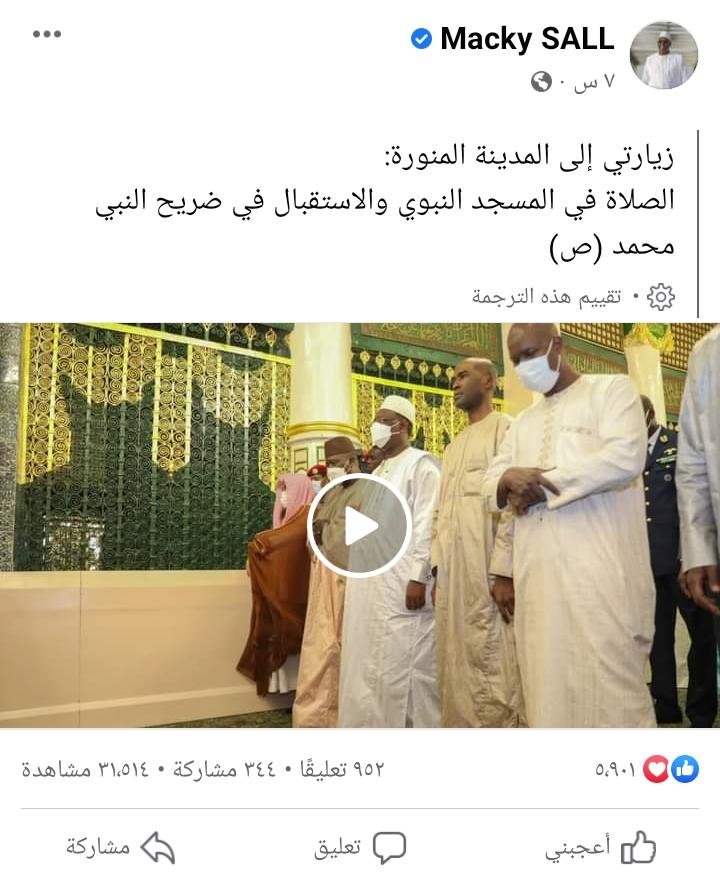Open the Macky SALL page name
720x878 pixels.
[526, 39]
